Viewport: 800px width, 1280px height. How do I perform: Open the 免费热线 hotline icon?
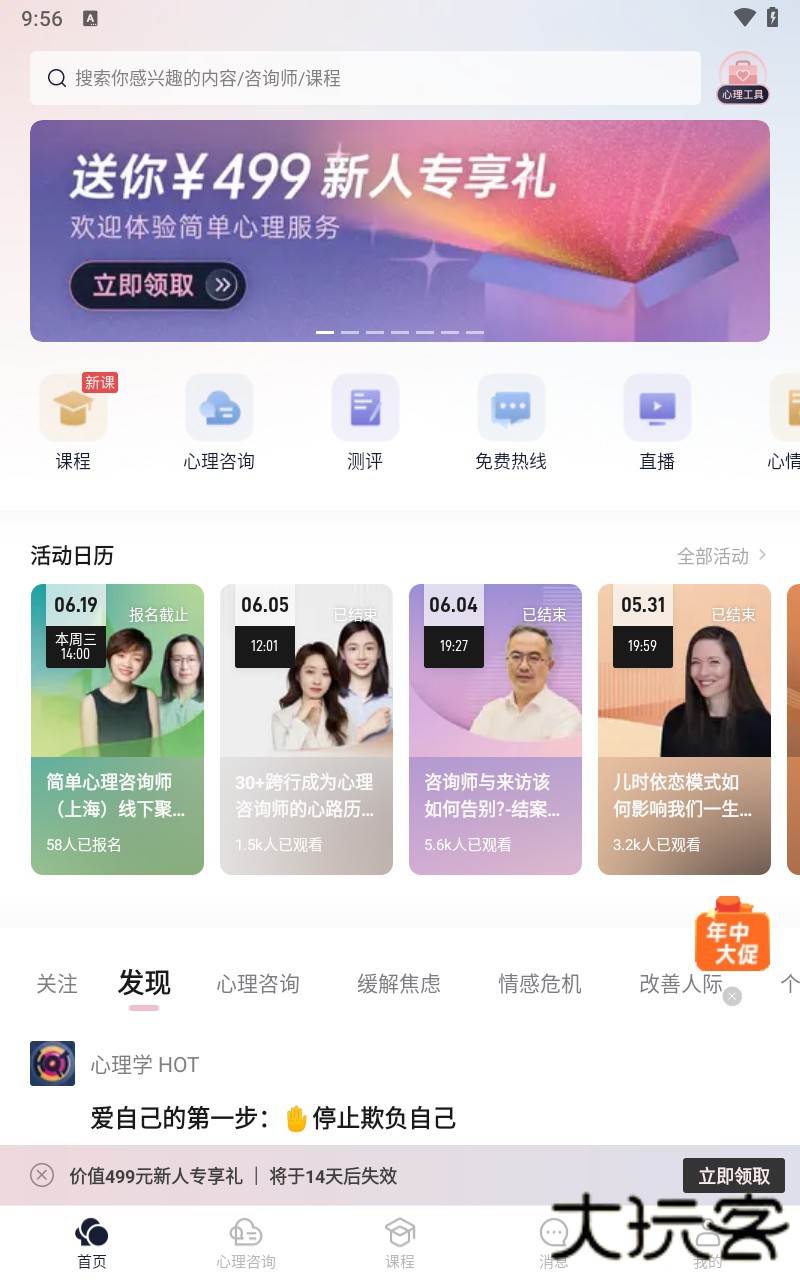[x=511, y=420]
